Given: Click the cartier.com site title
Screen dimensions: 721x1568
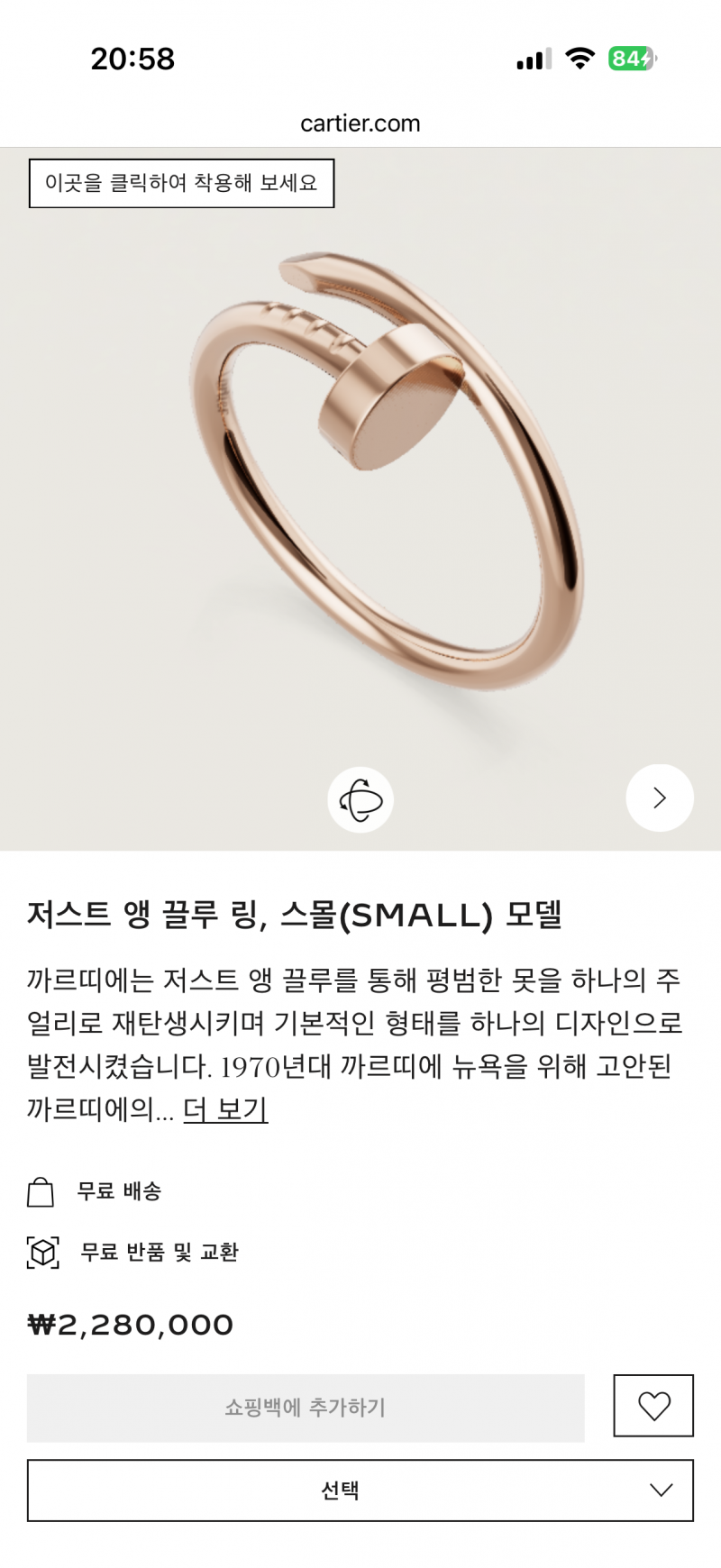Looking at the screenshot, I should click(360, 123).
